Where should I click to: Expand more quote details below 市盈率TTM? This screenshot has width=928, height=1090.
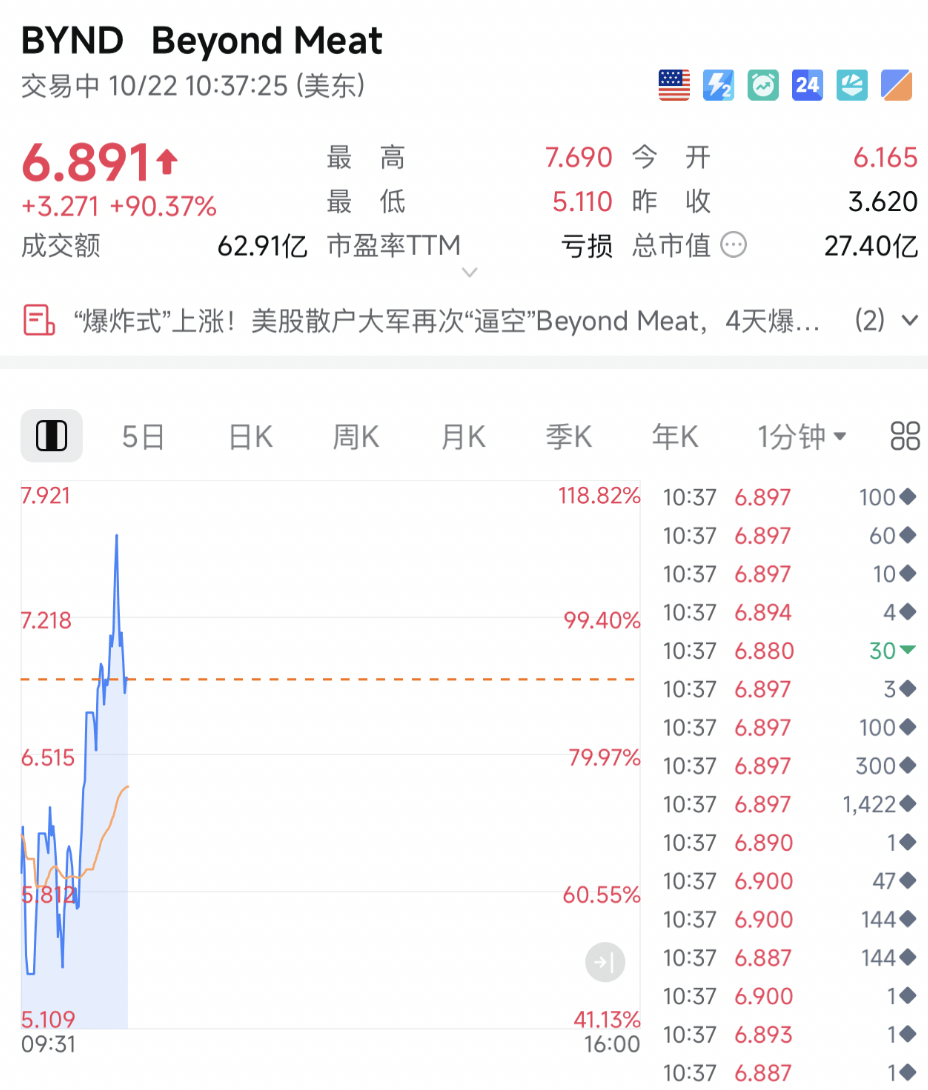tap(469, 272)
